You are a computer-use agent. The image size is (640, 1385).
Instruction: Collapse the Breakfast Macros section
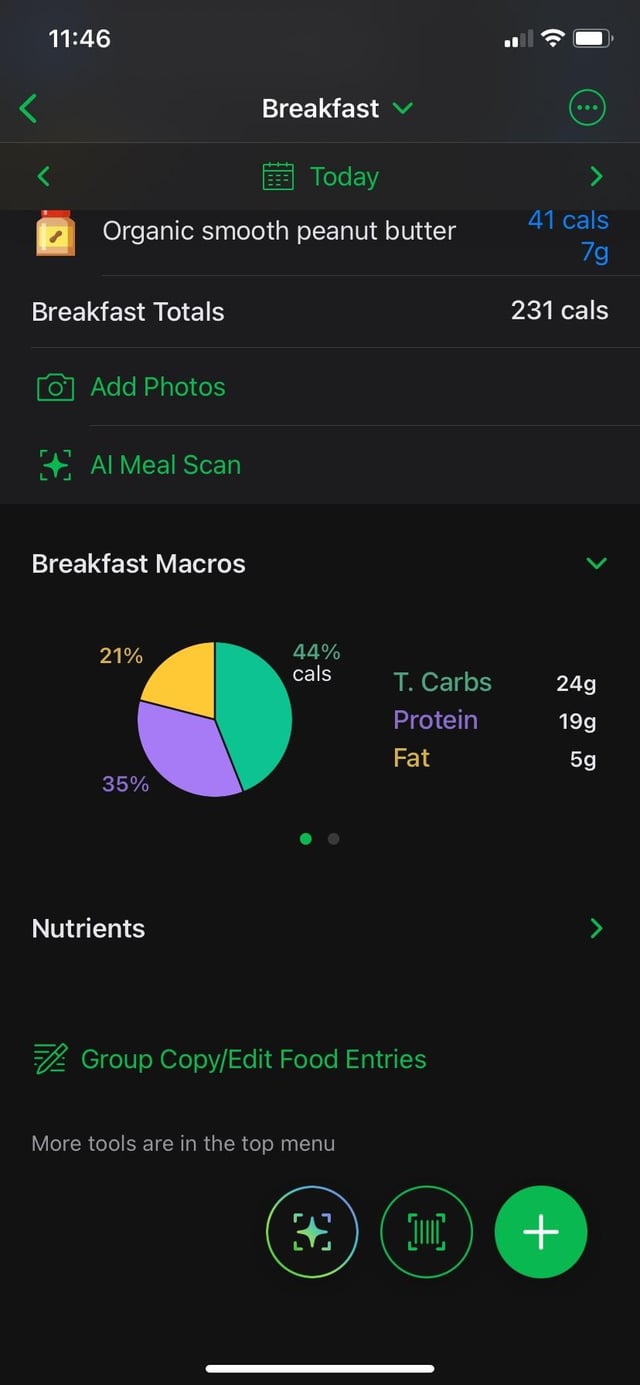596,564
